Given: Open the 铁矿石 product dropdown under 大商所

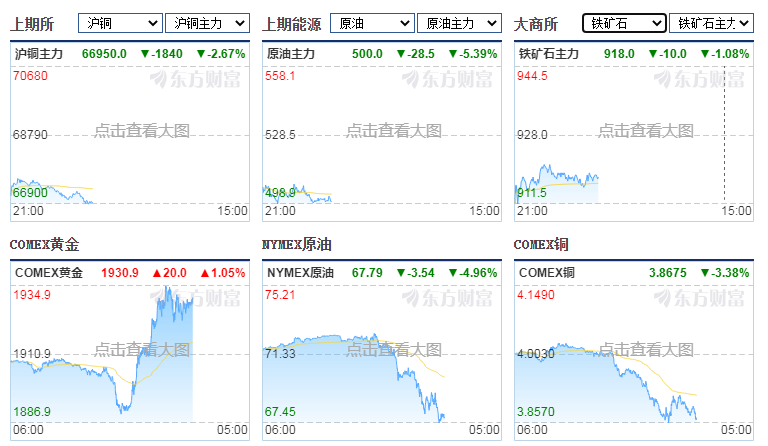Looking at the screenshot, I should (624, 22).
